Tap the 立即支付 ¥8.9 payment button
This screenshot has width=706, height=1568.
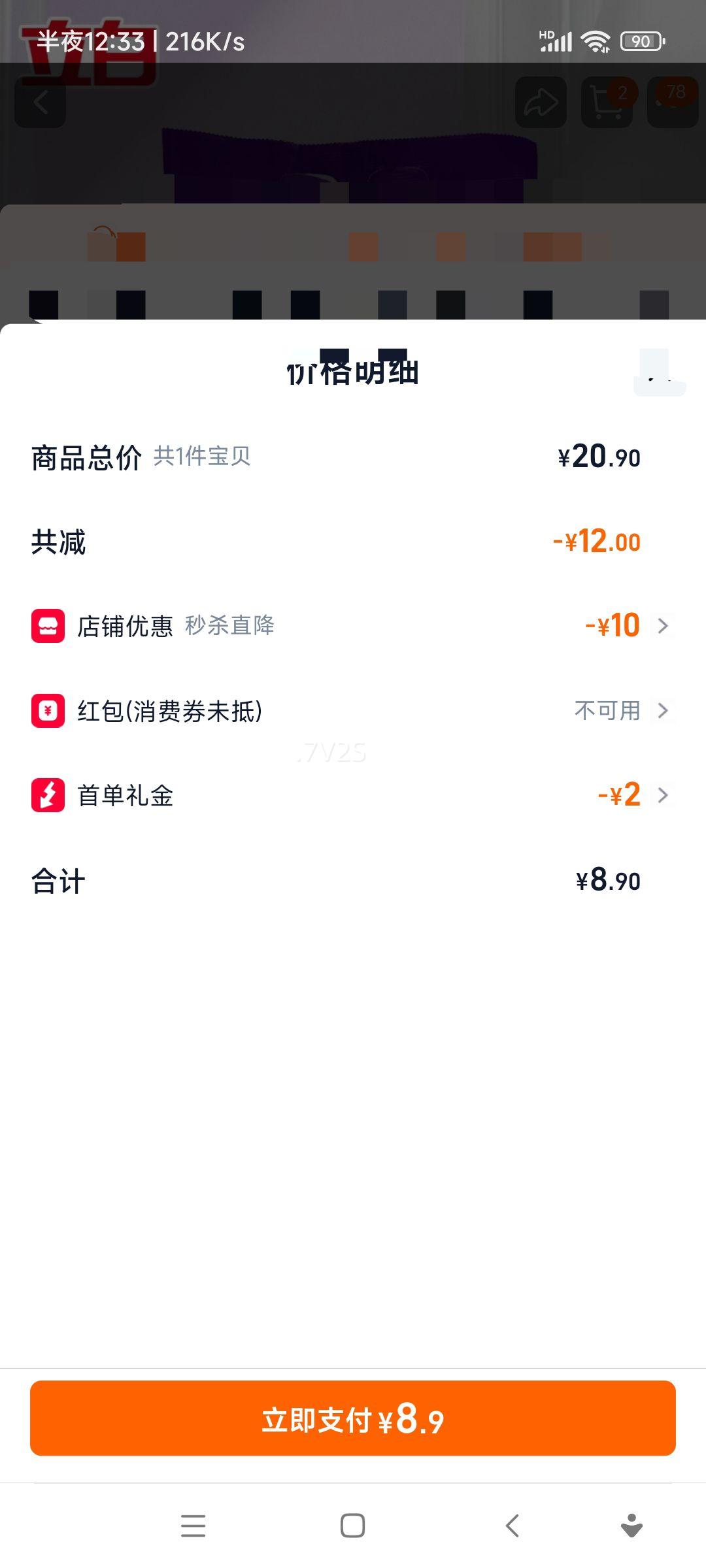click(x=353, y=1418)
